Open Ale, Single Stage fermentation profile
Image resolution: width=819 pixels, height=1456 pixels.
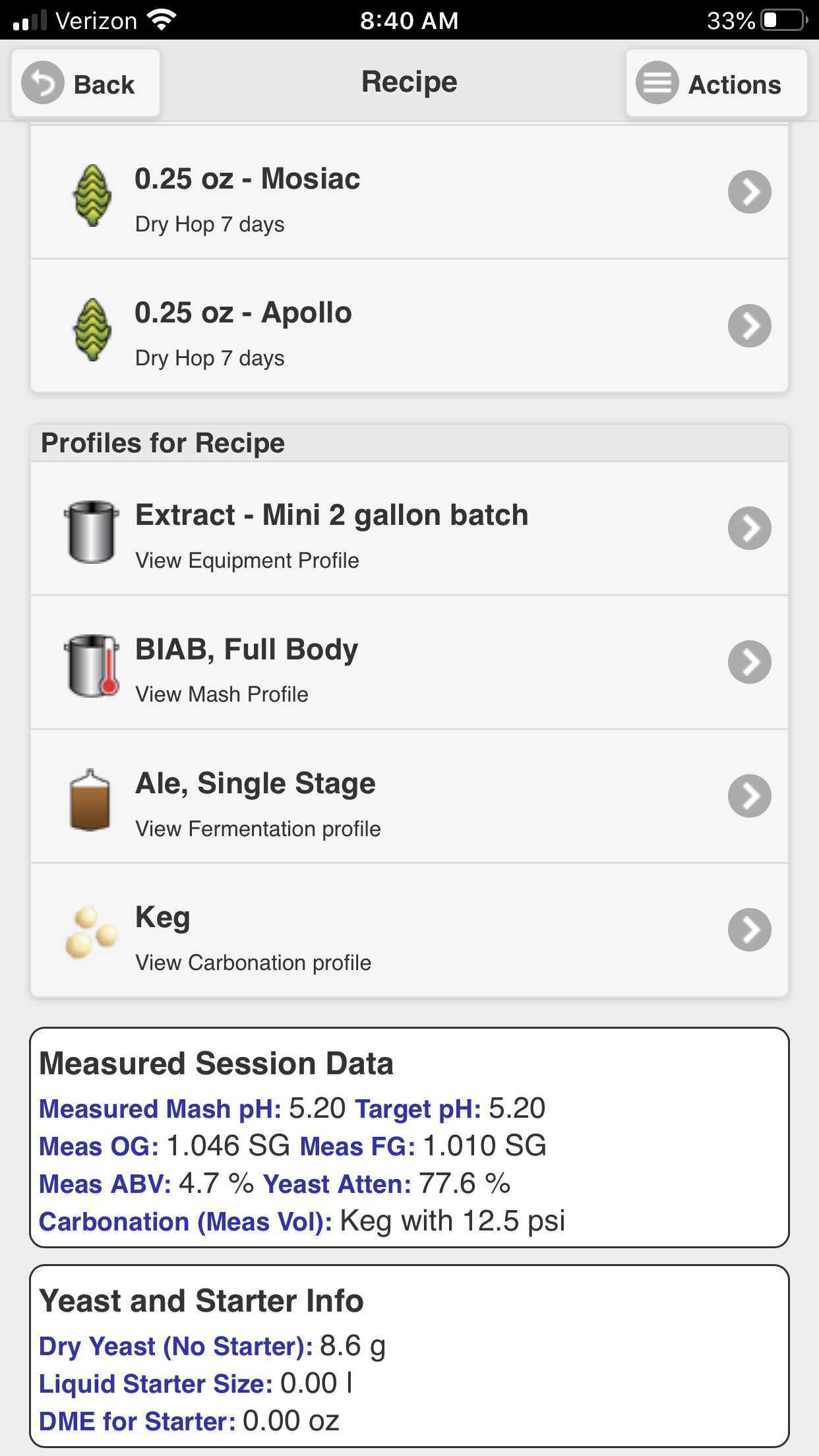[409, 797]
